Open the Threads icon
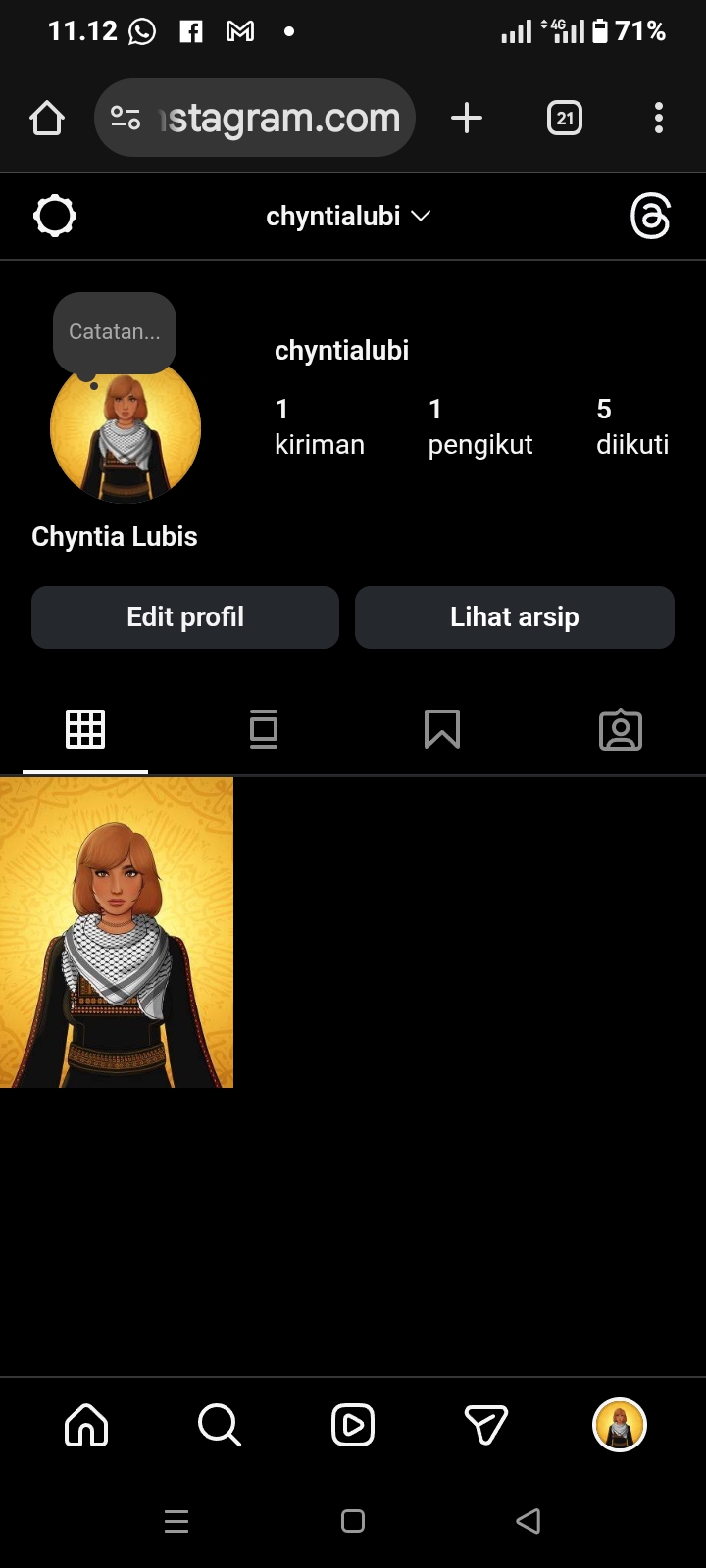Image resolution: width=706 pixels, height=1568 pixels. click(x=650, y=216)
